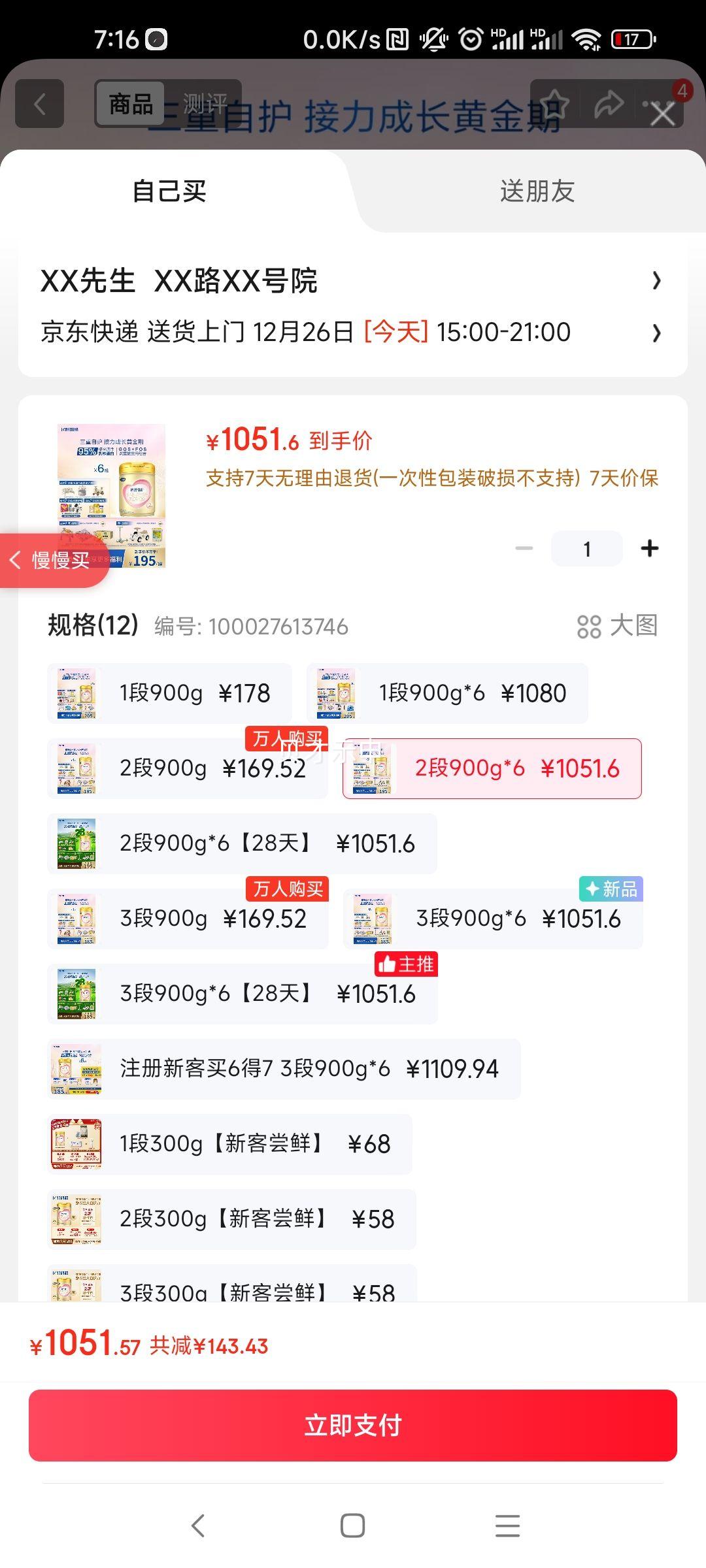706x1568 pixels.
Task: Close the purchase panel with the X
Action: point(662,114)
